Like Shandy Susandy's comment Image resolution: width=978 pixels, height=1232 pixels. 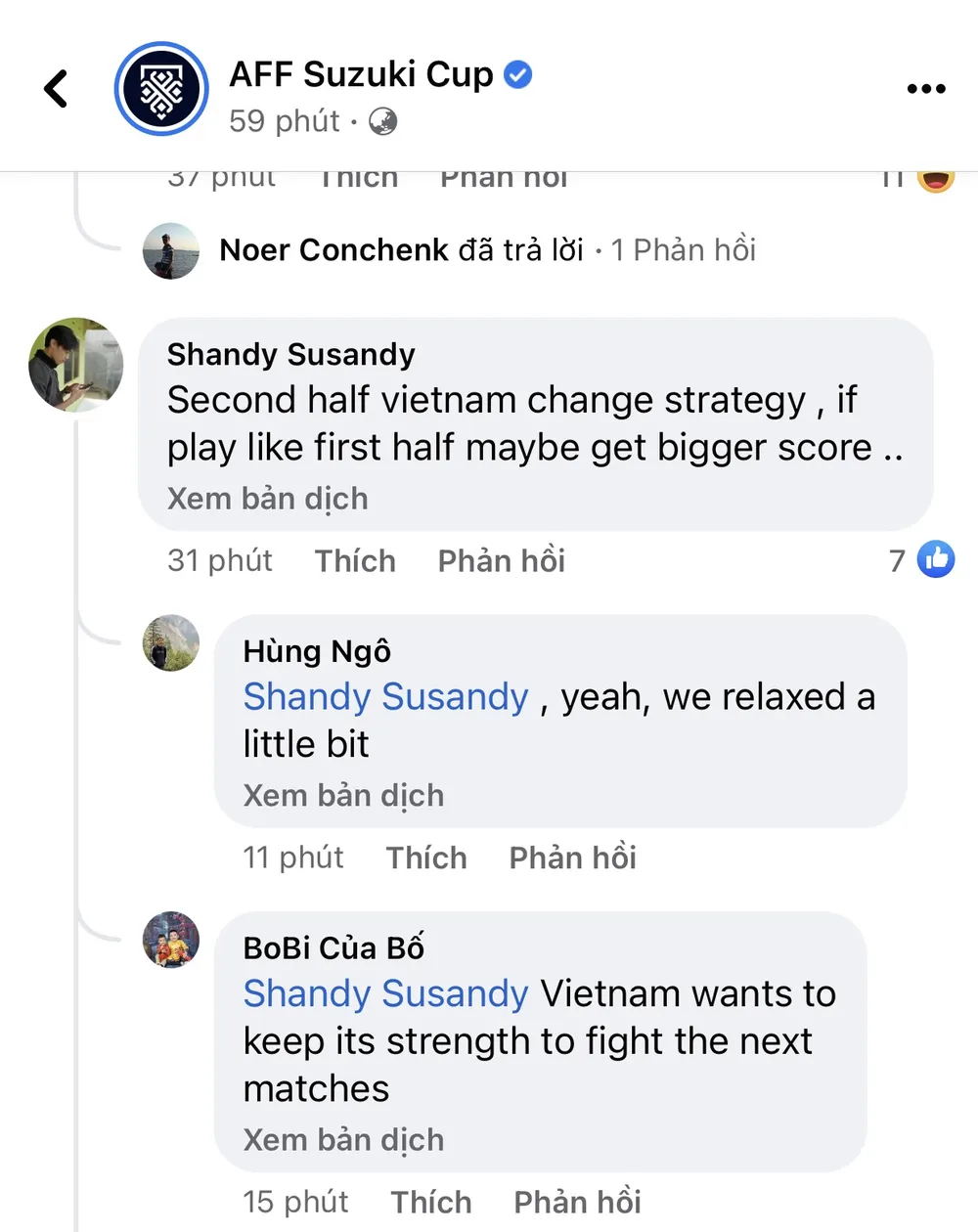(355, 561)
